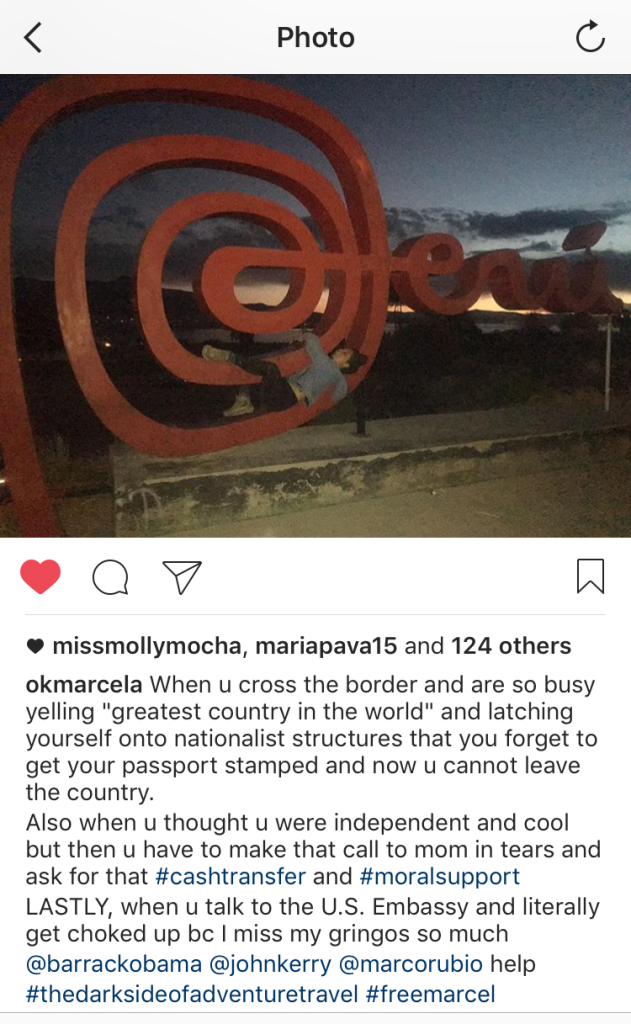Refresh the photo with the reload icon
631x1024 pixels.
pos(590,38)
